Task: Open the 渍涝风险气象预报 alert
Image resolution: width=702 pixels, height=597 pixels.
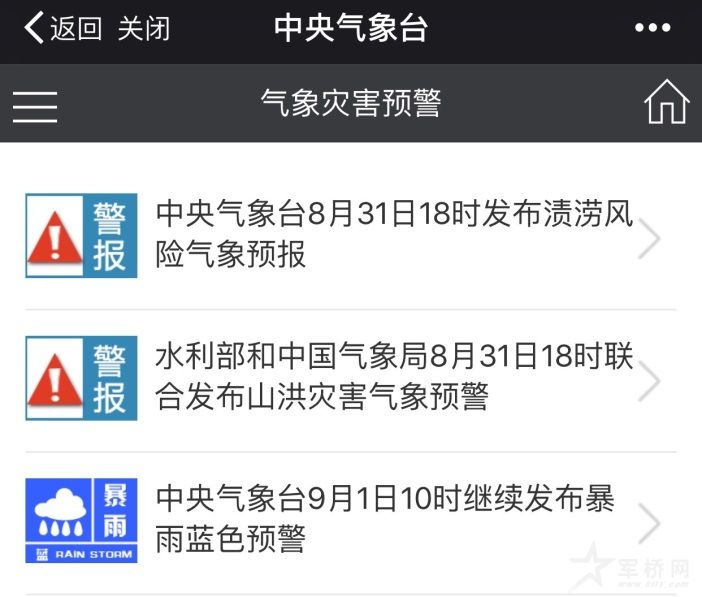Action: 395,236
